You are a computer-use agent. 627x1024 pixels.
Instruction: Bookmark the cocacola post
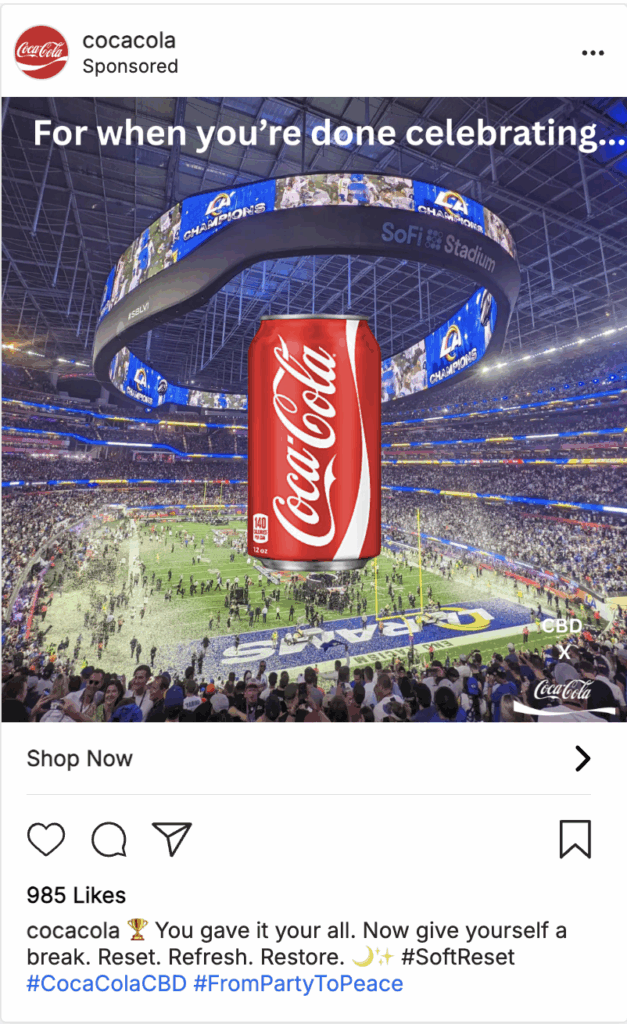[x=575, y=839]
